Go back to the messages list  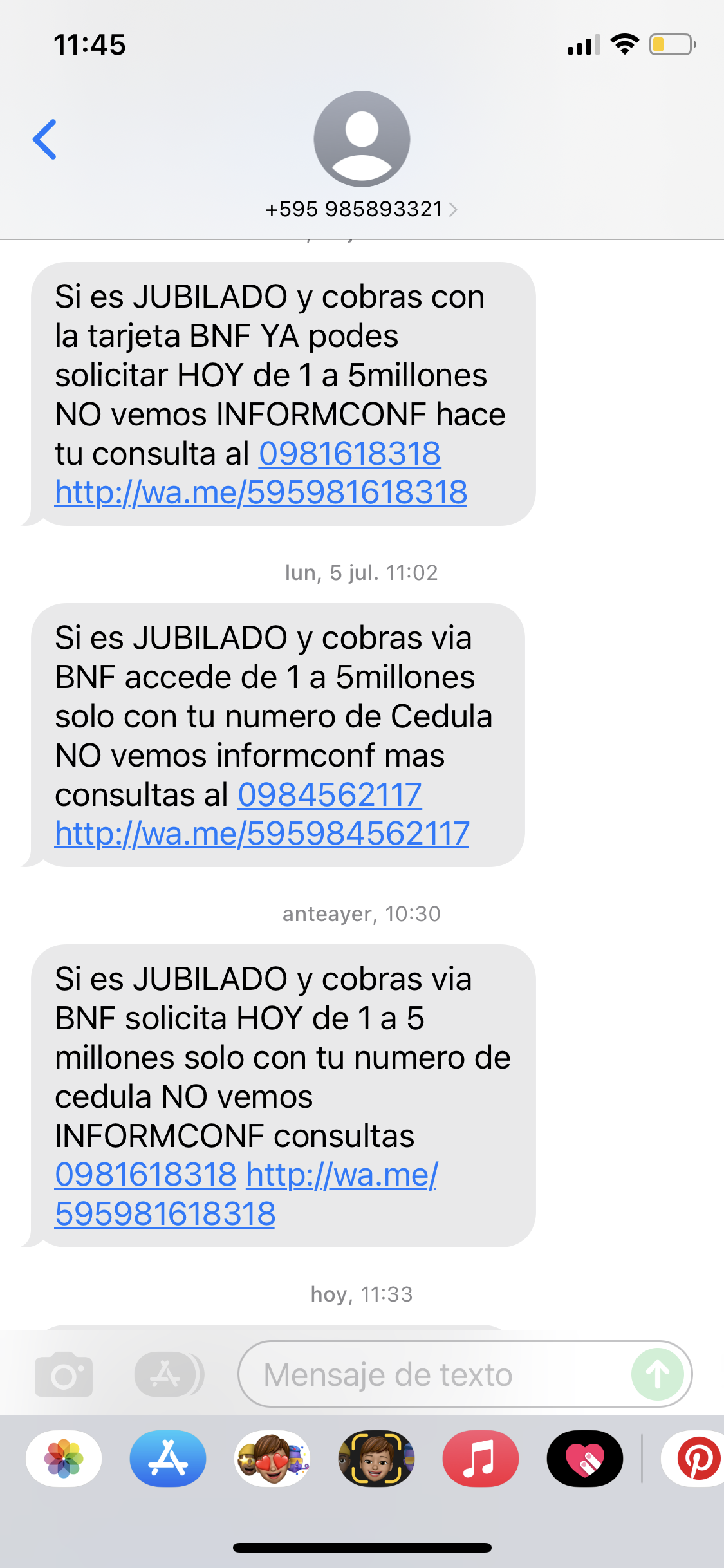pos(45,139)
